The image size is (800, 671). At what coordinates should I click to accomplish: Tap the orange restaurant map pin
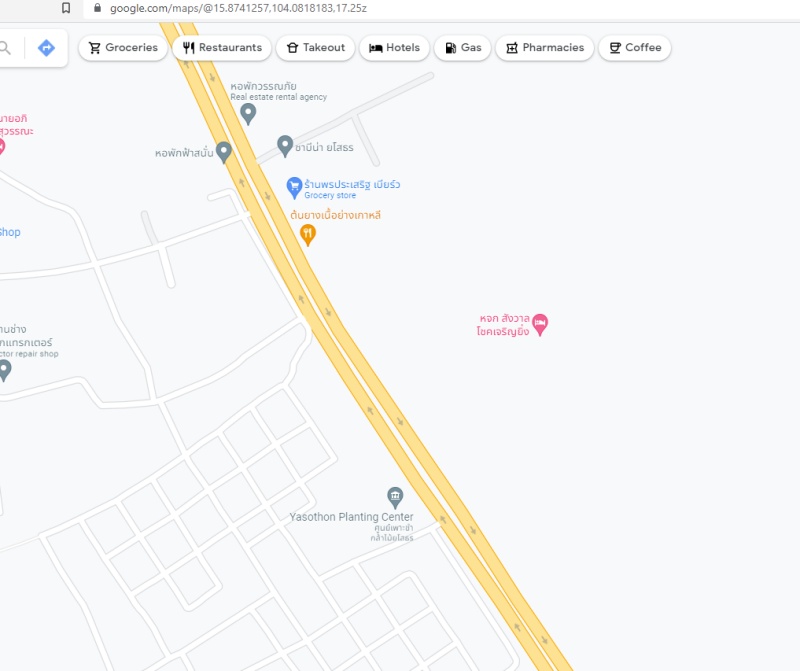coord(308,234)
